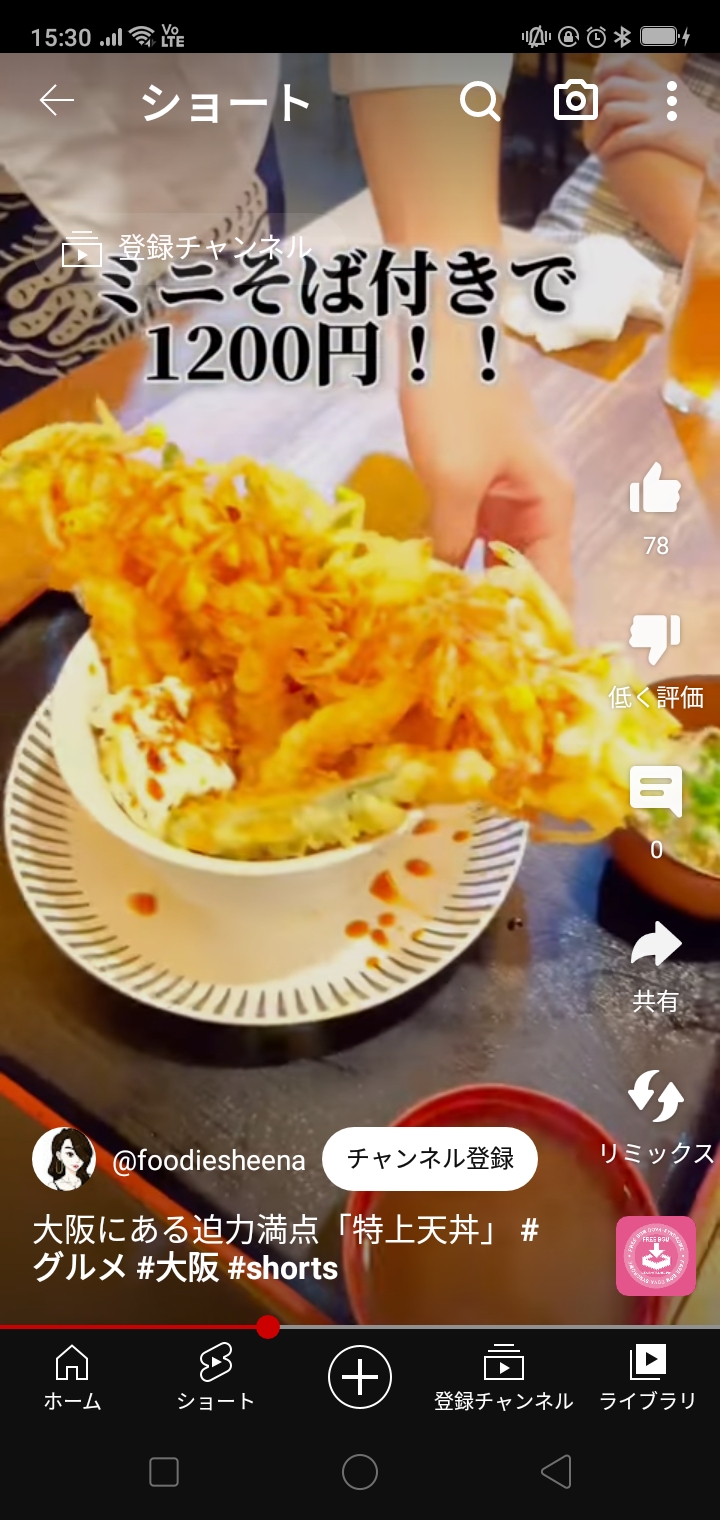720x1520 pixels.
Task: Open the comments on this Short
Action: pyautogui.click(x=655, y=792)
